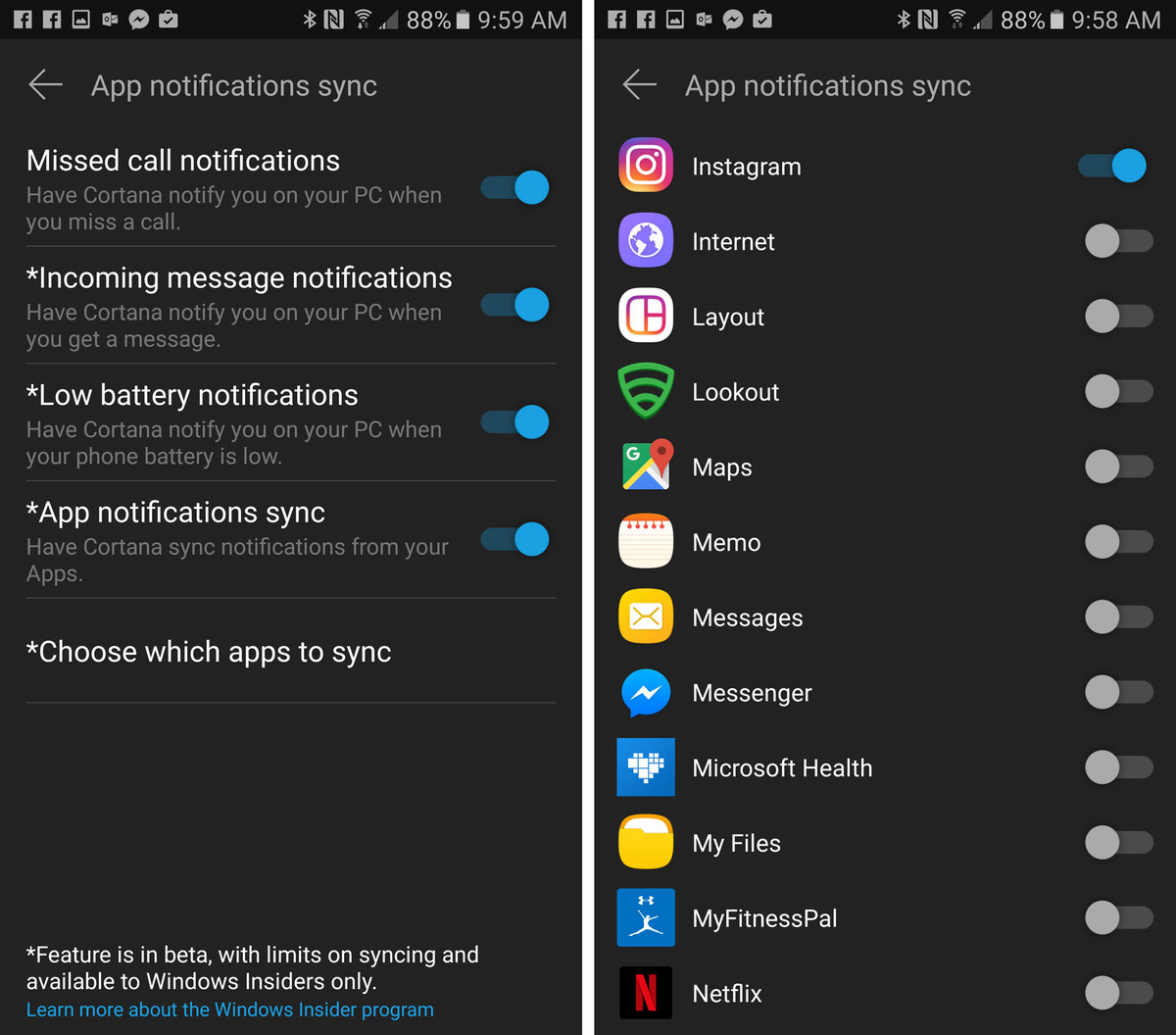Switch on Maps notification sync

click(x=1118, y=467)
